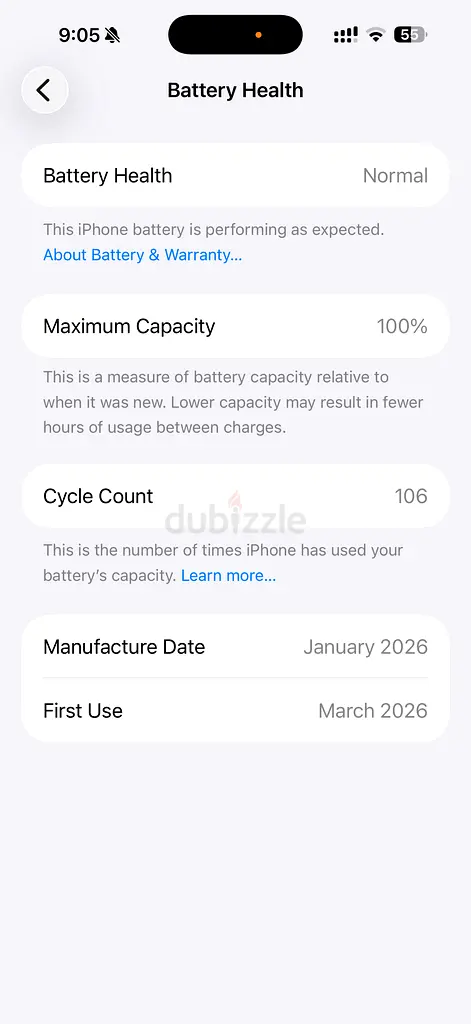Tap Learn more about cycle count
This screenshot has width=471, height=1024.
pyautogui.click(x=229, y=575)
